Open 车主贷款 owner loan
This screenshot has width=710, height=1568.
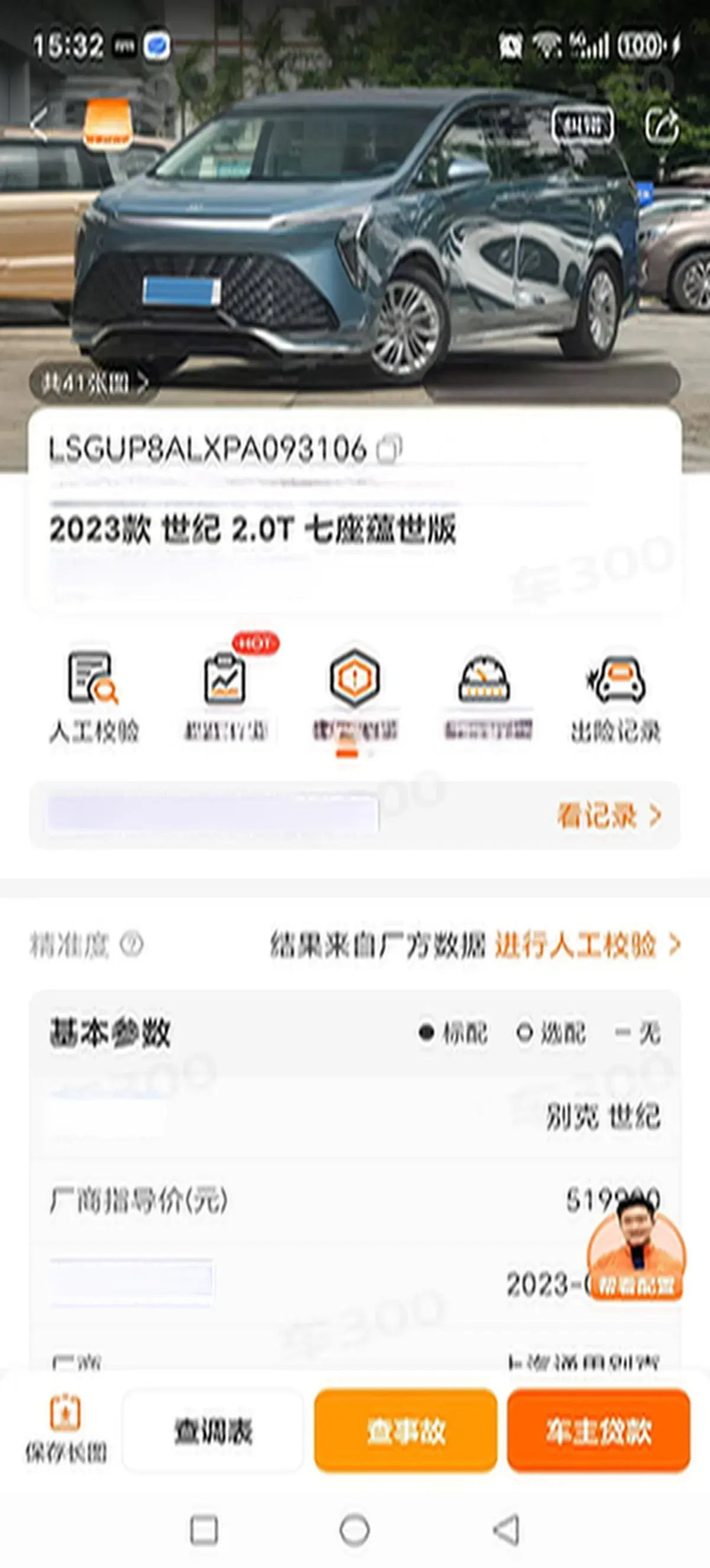(x=598, y=1431)
